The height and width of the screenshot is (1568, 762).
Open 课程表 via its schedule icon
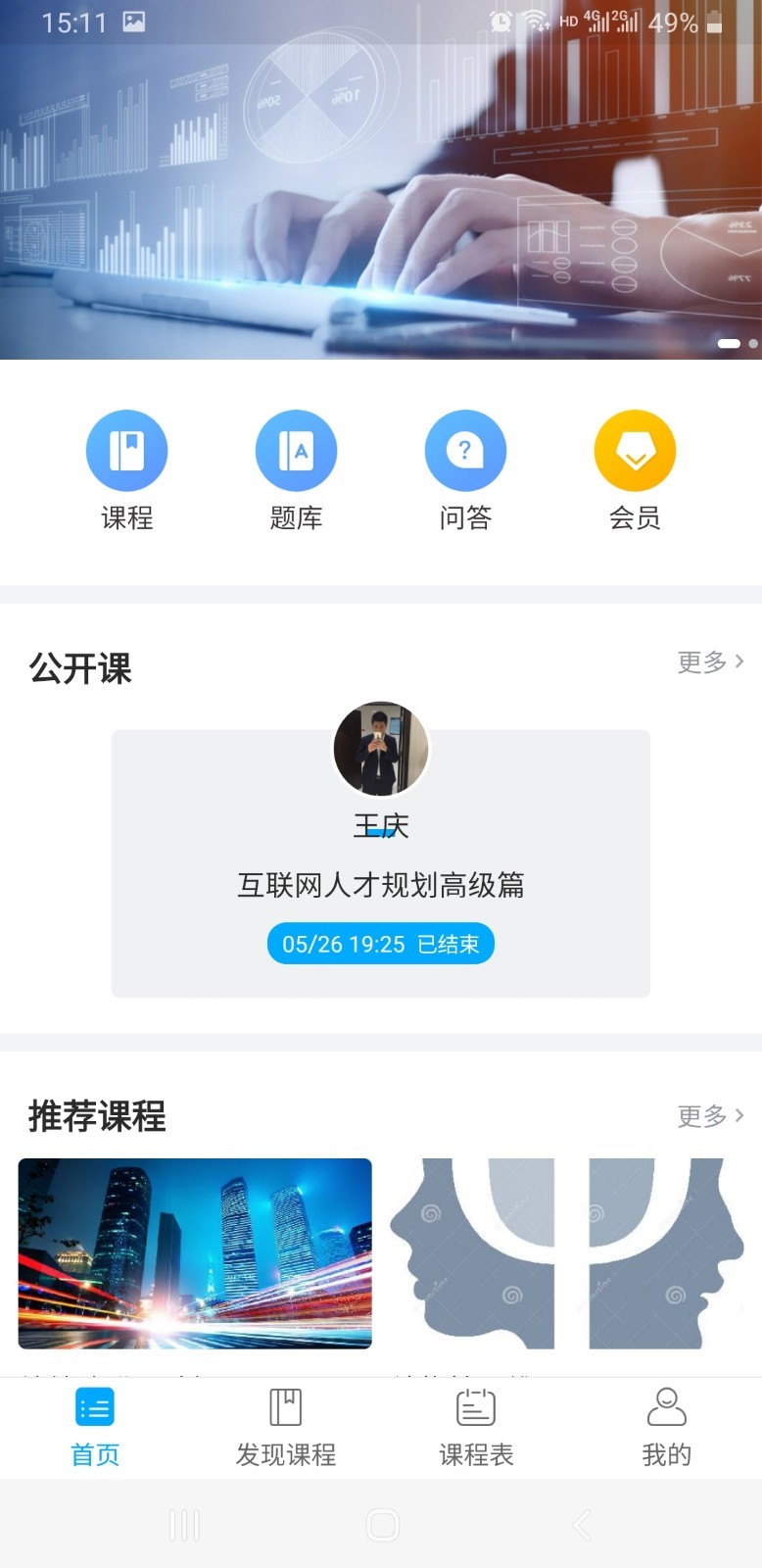475,1406
